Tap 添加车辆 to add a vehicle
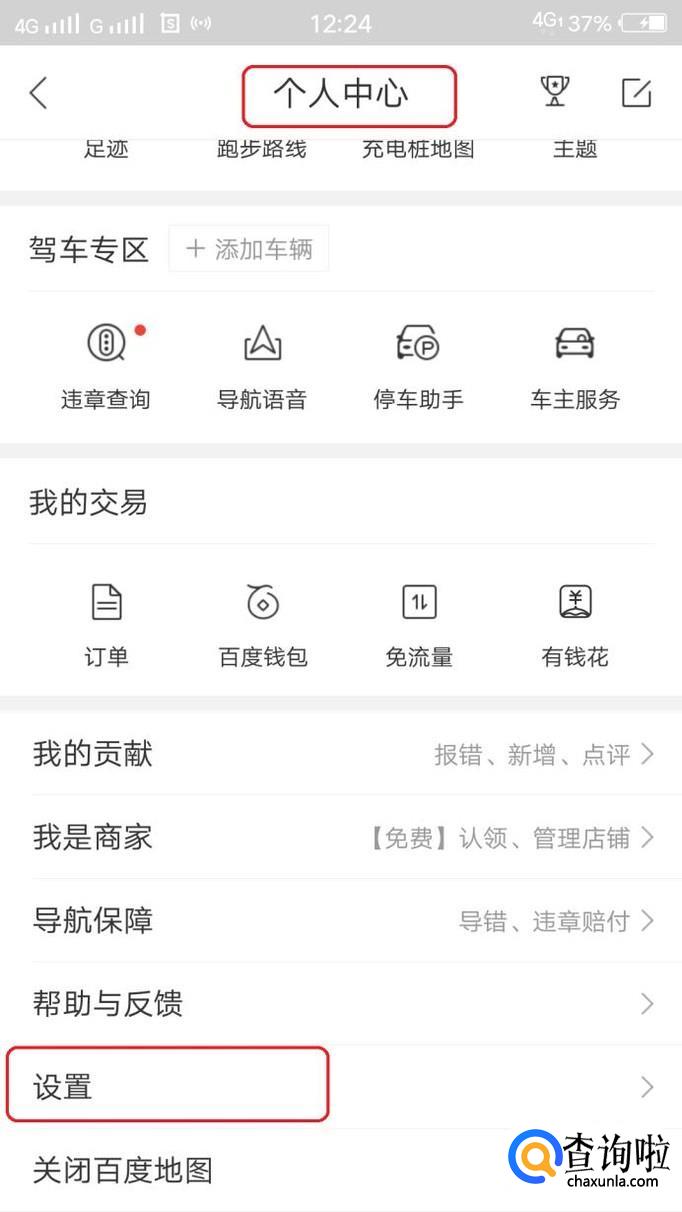The height and width of the screenshot is (1212, 682). coord(249,249)
